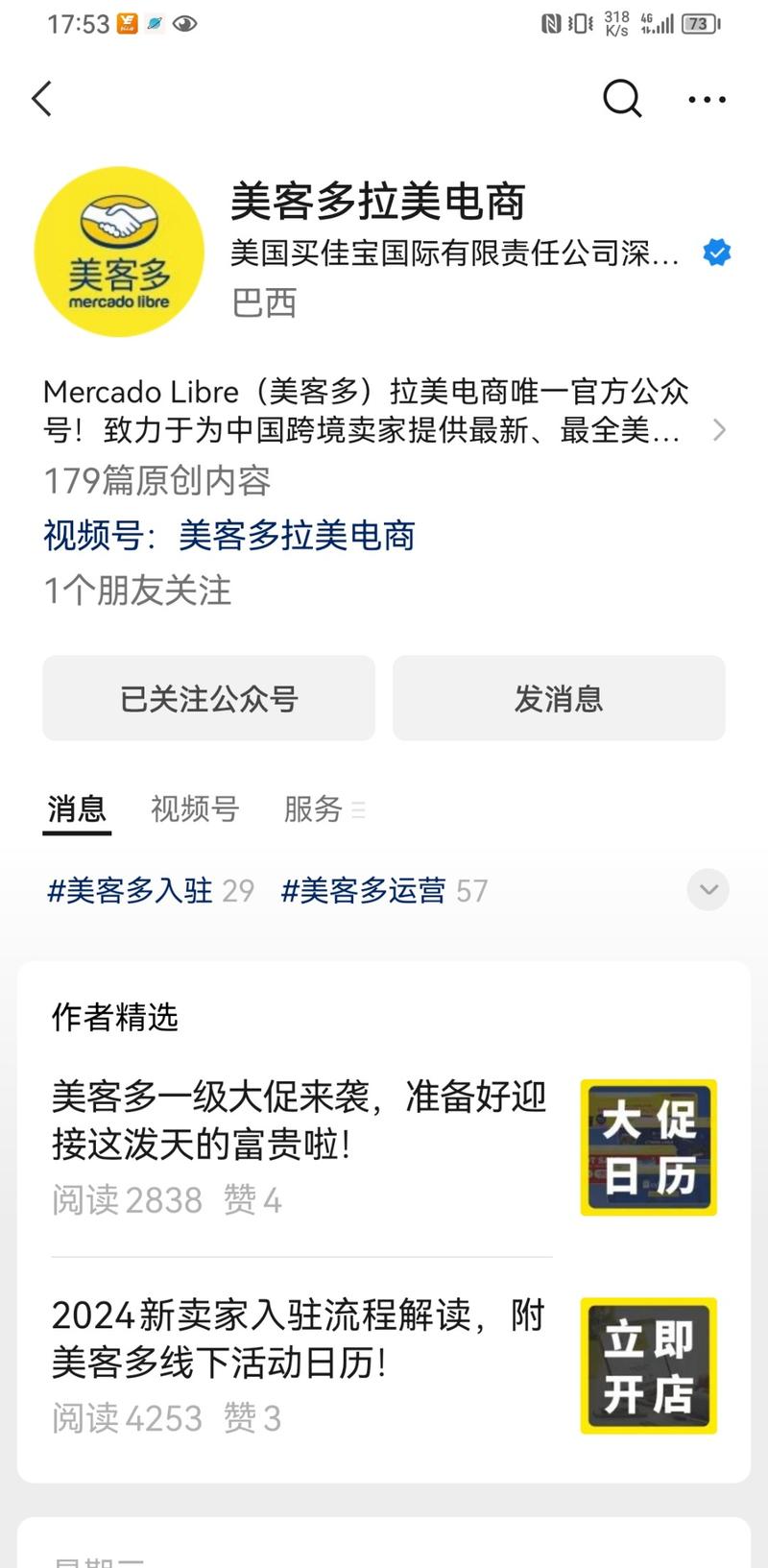Tap the eye icon in the status bar
Image resolution: width=768 pixels, height=1568 pixels.
[186, 24]
